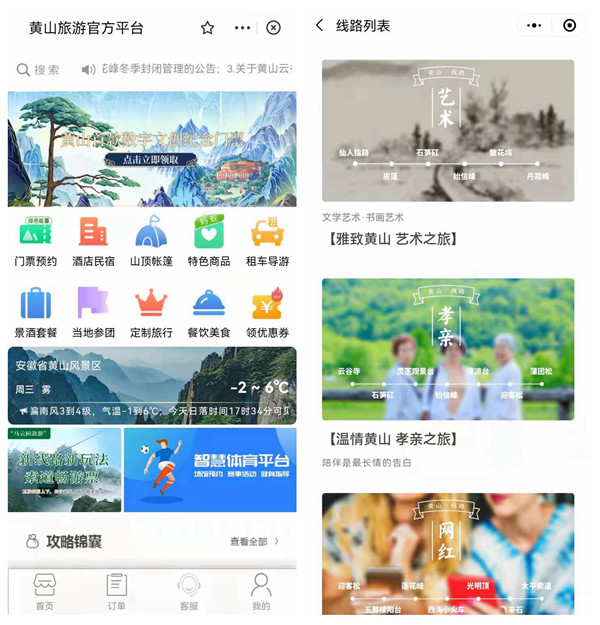Viewport: 600px width, 625px height.
Task: Switch to the 客服 customer service tab
Action: tap(188, 591)
